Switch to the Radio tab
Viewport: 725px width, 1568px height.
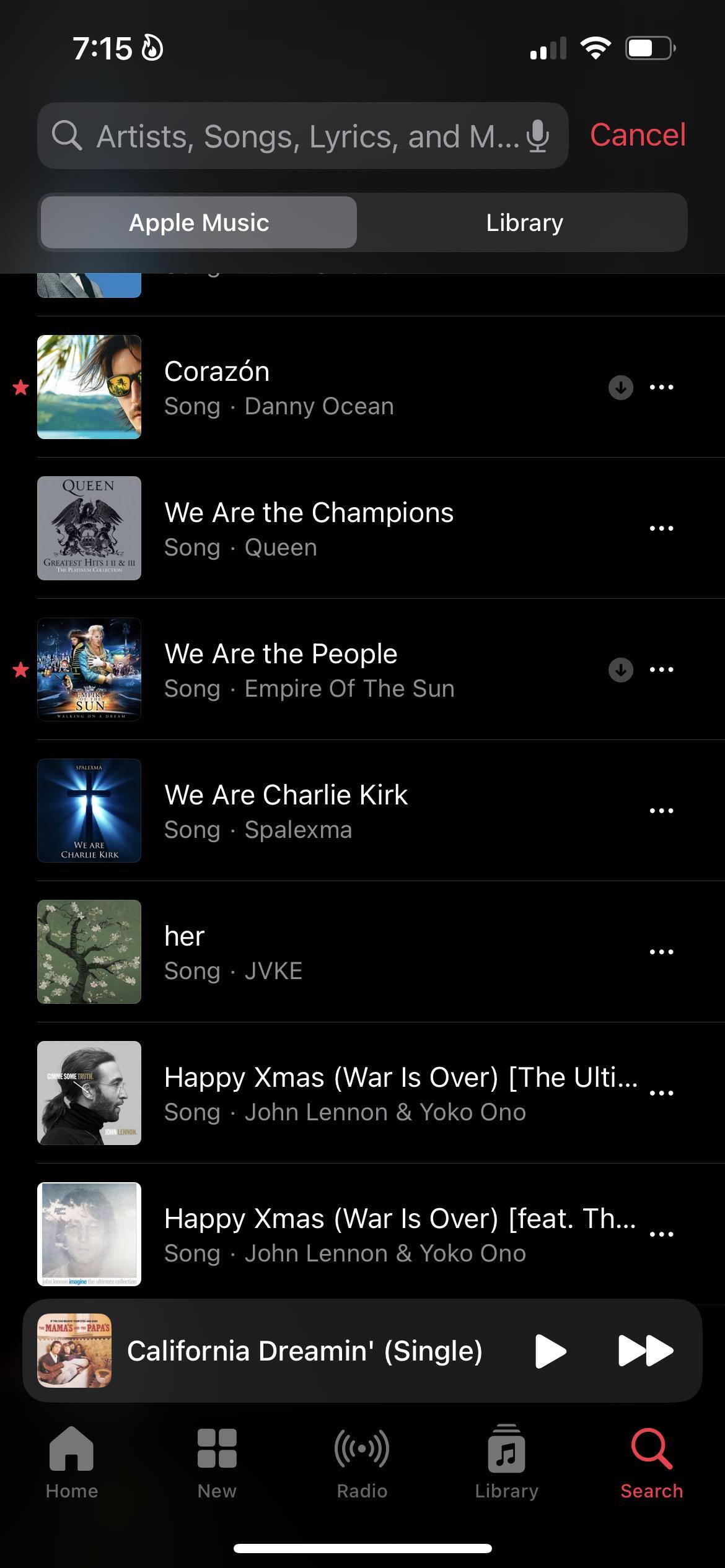pos(362,1461)
